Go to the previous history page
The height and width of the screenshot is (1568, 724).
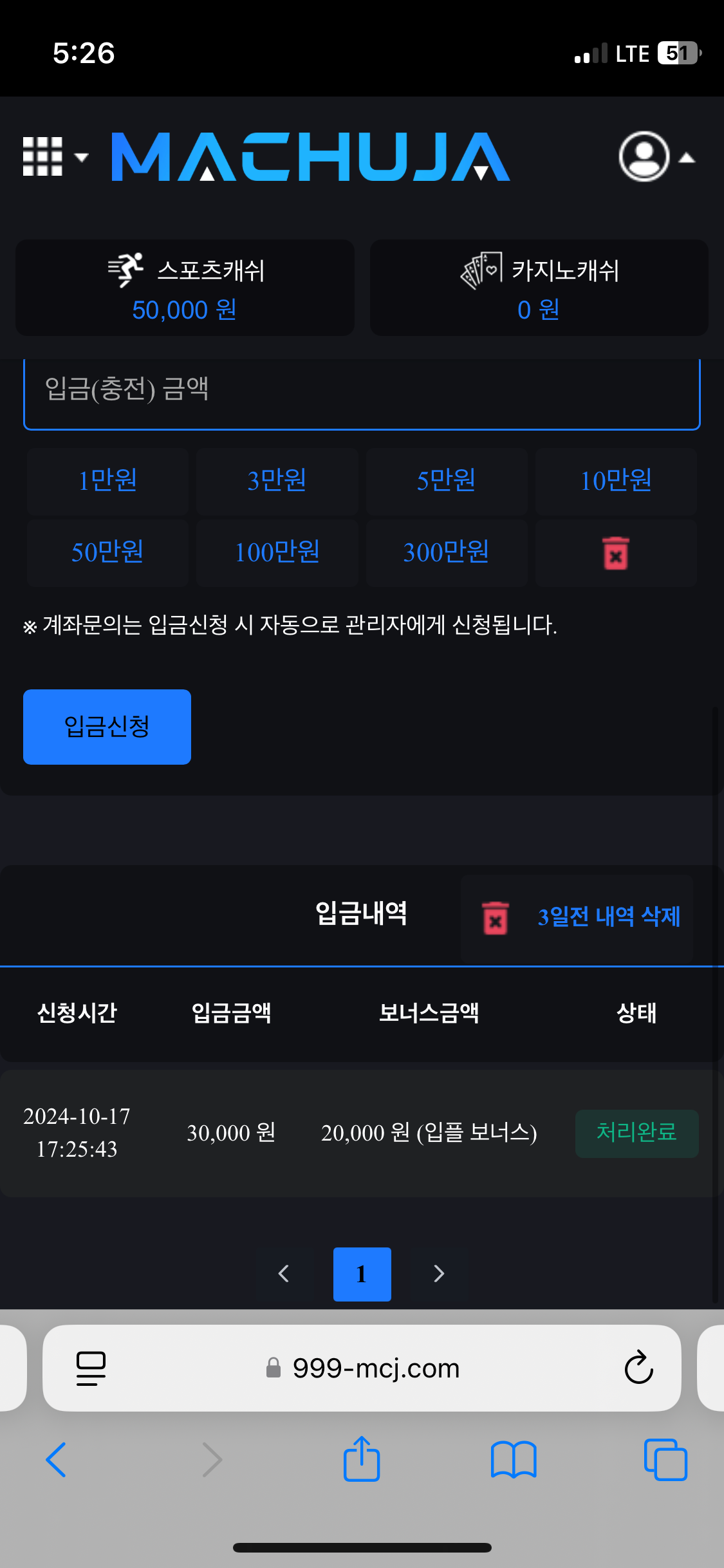284,1274
